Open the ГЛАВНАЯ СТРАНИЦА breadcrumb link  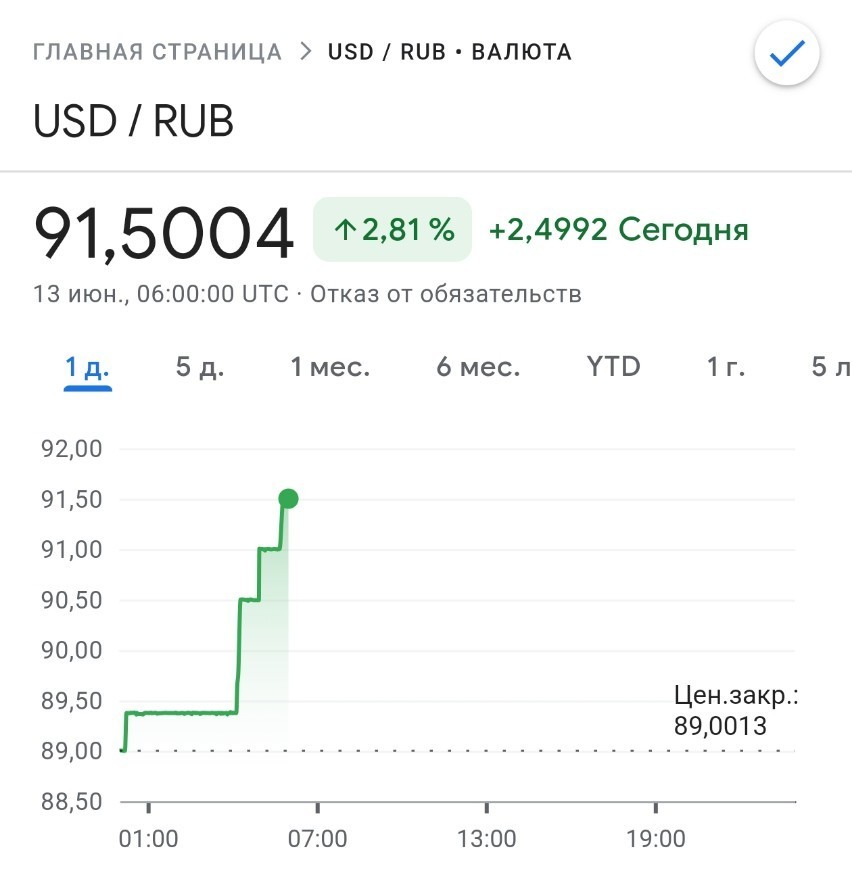click(157, 52)
